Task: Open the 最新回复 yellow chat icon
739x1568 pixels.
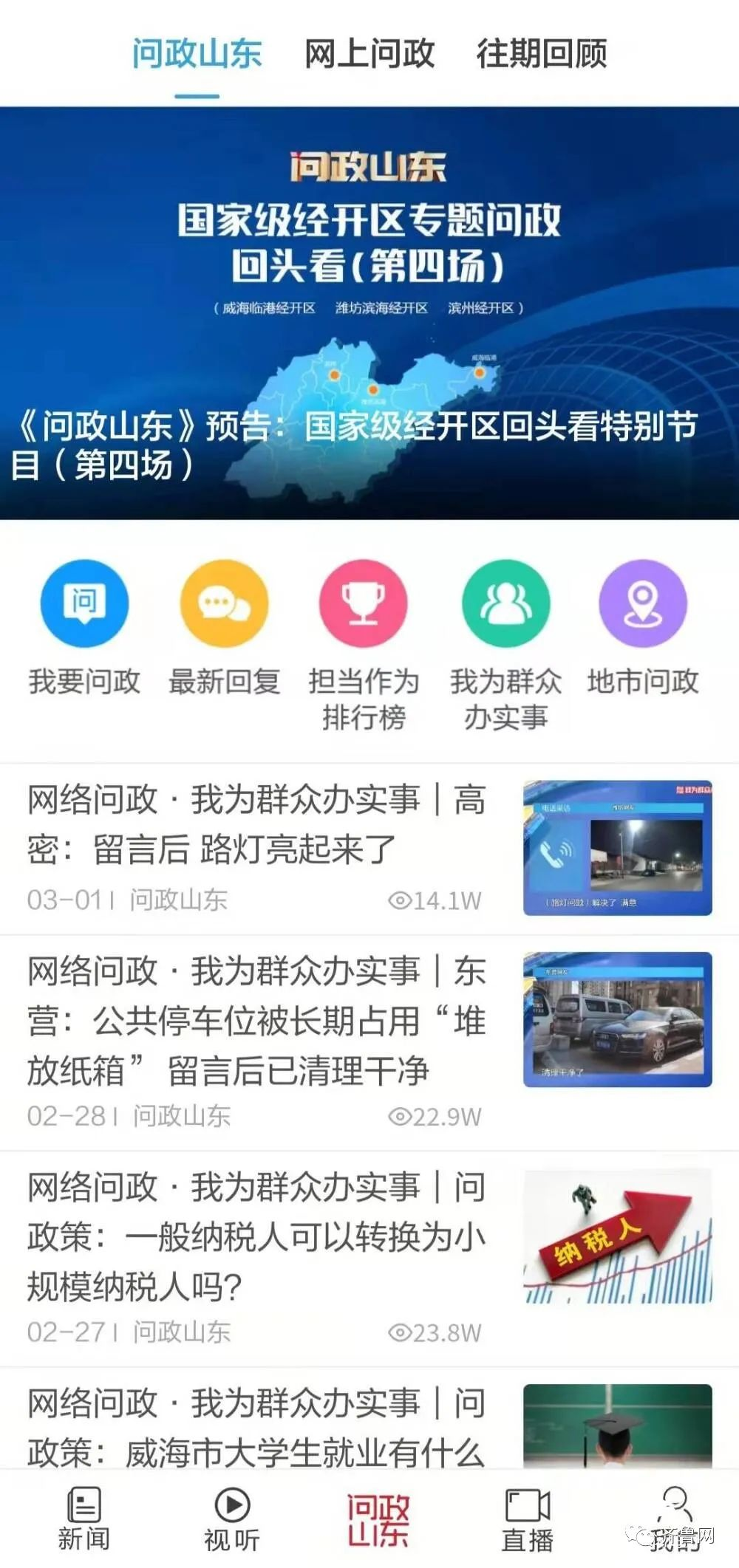Action: point(223,603)
